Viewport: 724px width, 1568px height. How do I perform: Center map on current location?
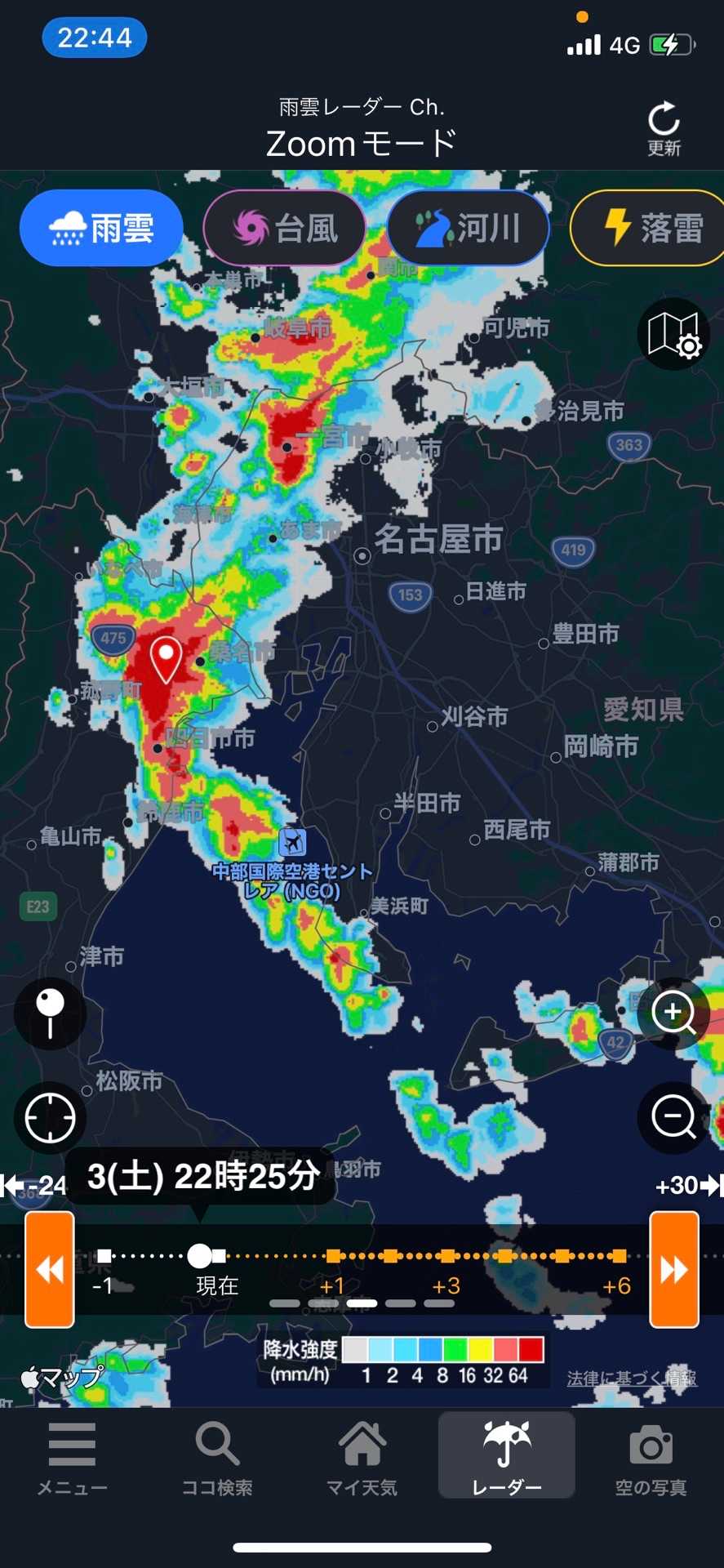point(50,1118)
